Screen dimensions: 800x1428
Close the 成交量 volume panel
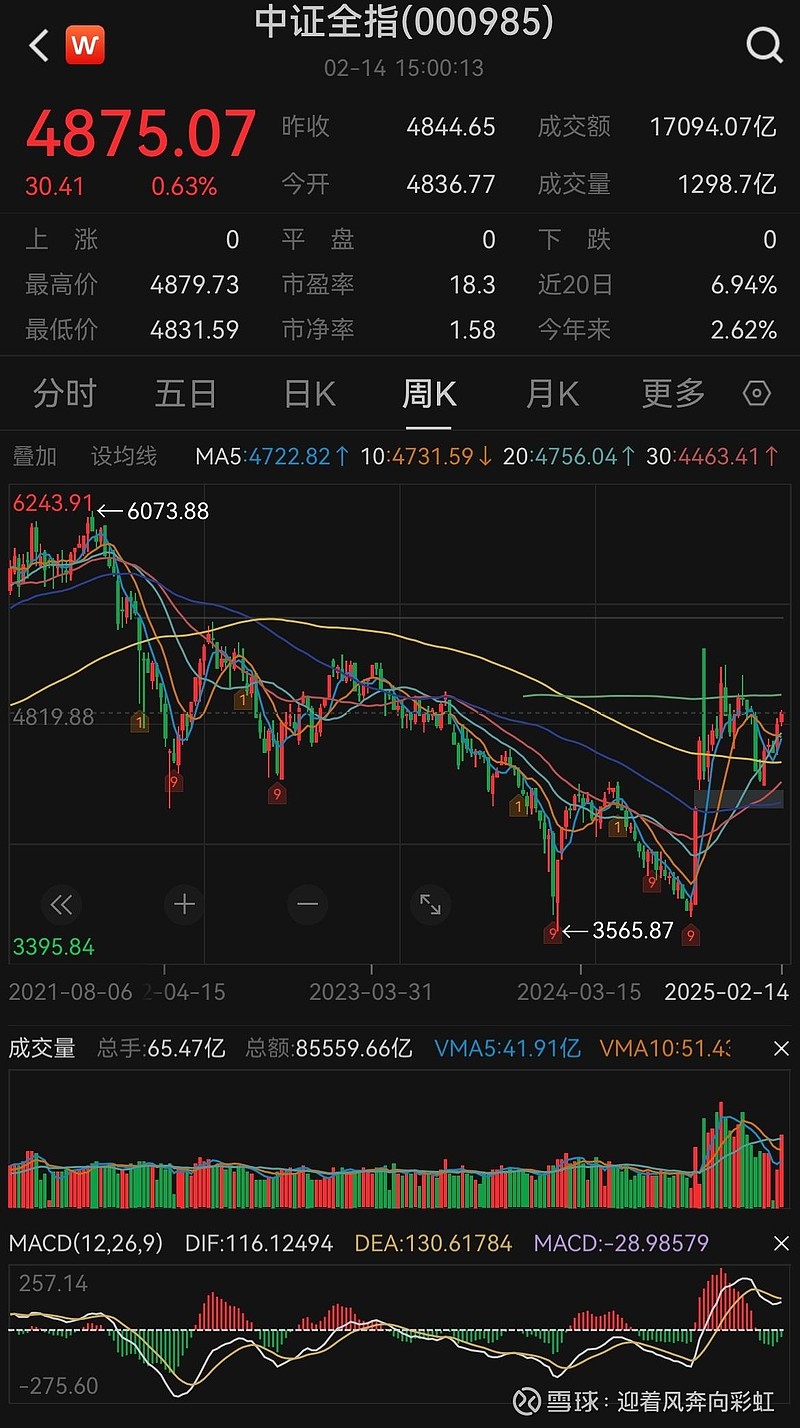coord(783,1049)
